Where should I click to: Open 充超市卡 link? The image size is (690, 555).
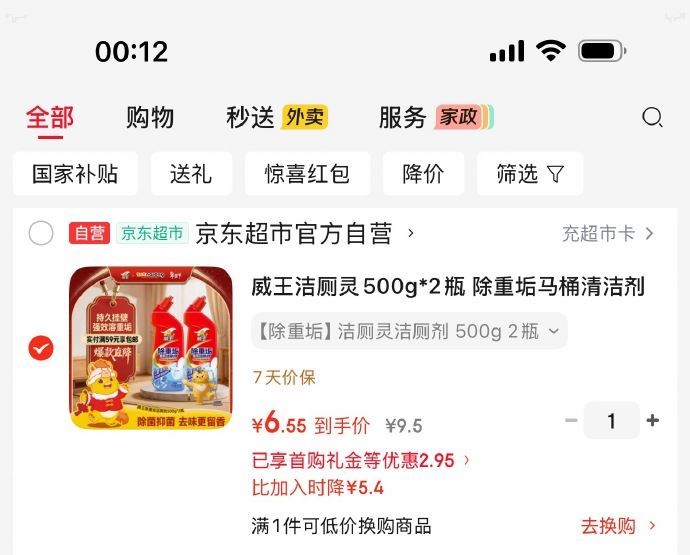(x=608, y=233)
